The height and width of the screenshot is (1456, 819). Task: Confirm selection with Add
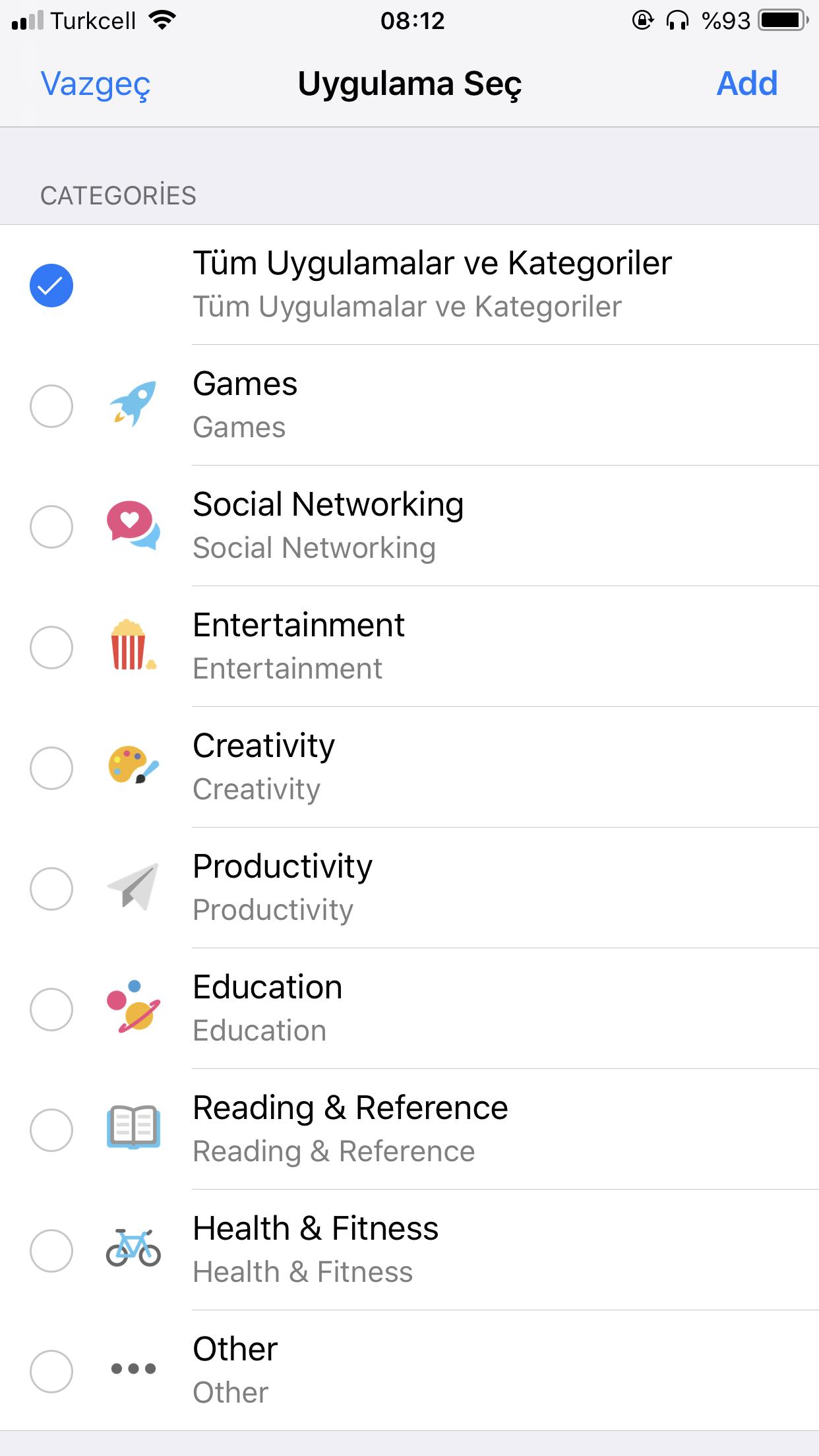tap(746, 84)
